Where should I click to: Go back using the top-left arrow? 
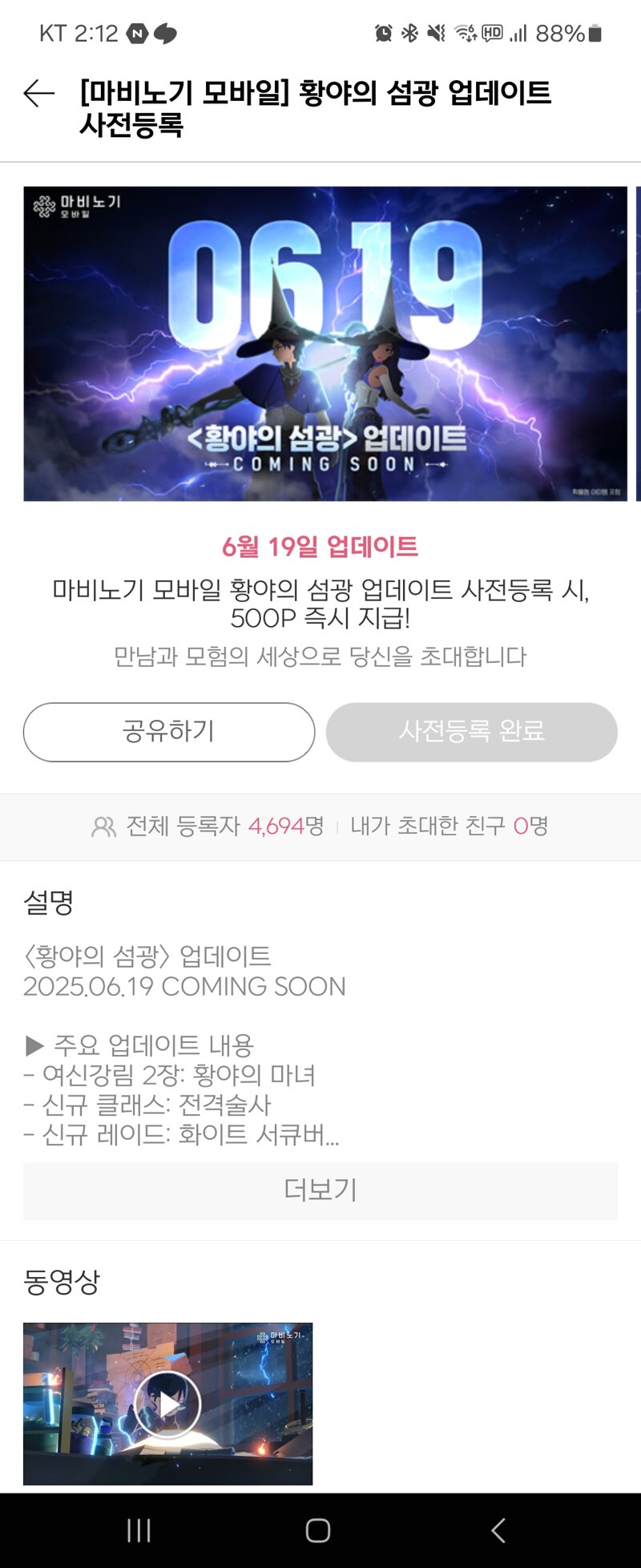(38, 94)
